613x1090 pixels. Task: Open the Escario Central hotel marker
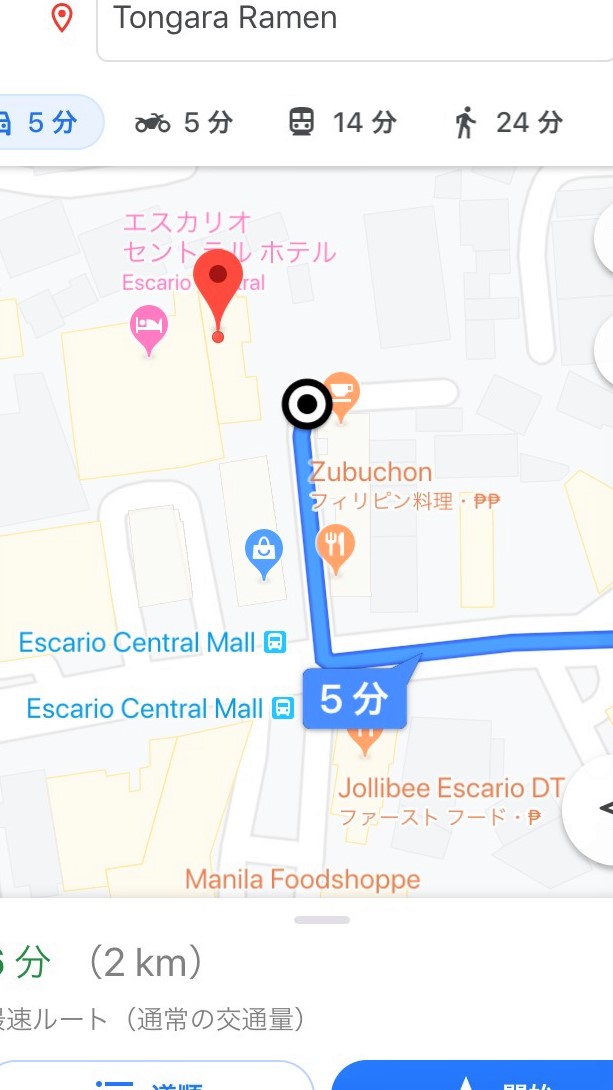149,327
